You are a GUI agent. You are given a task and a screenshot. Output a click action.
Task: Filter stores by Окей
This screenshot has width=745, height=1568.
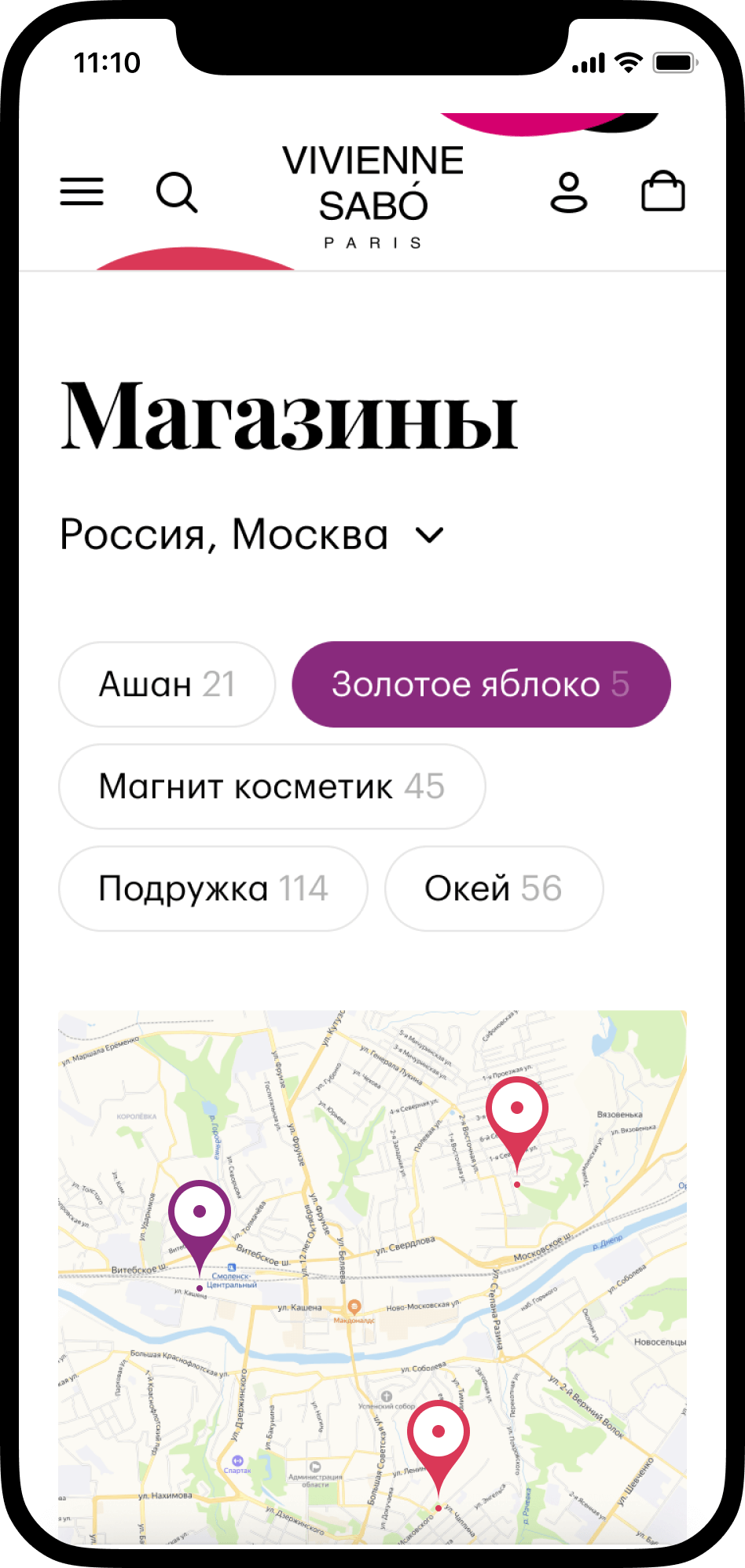pos(494,888)
